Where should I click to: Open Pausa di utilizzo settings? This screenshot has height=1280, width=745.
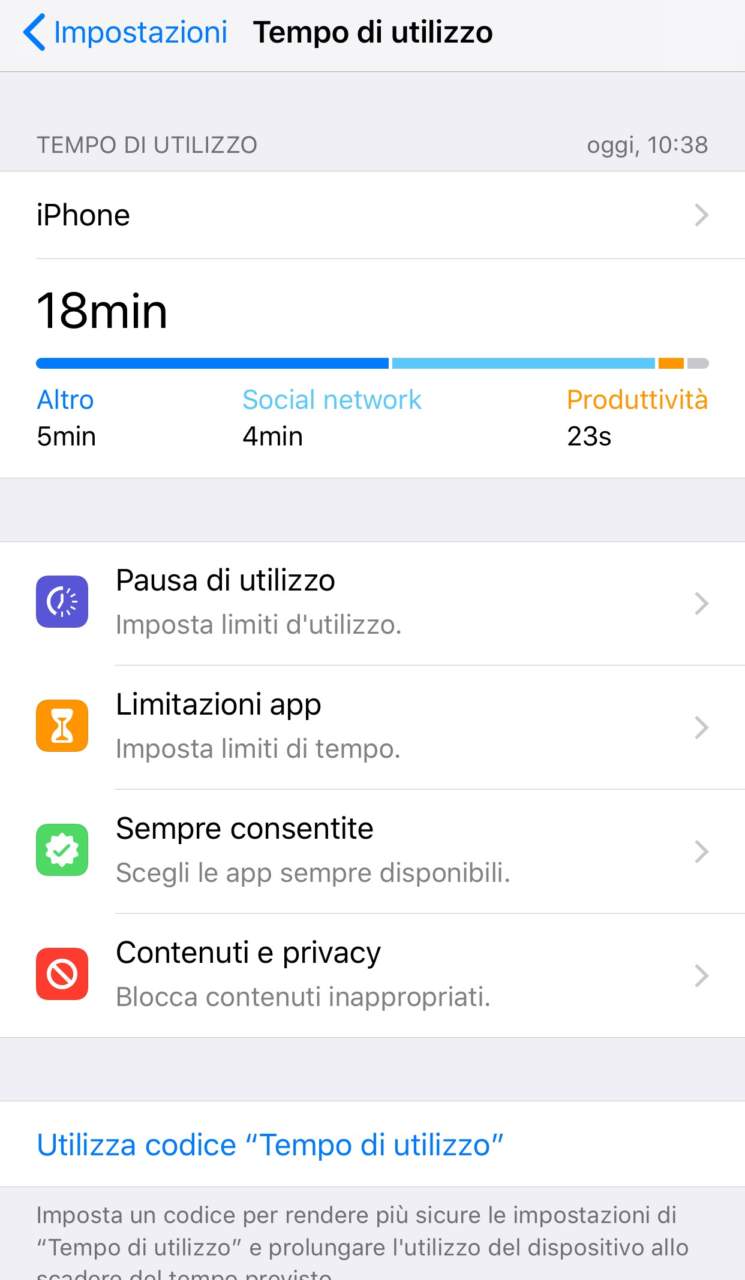click(x=372, y=603)
